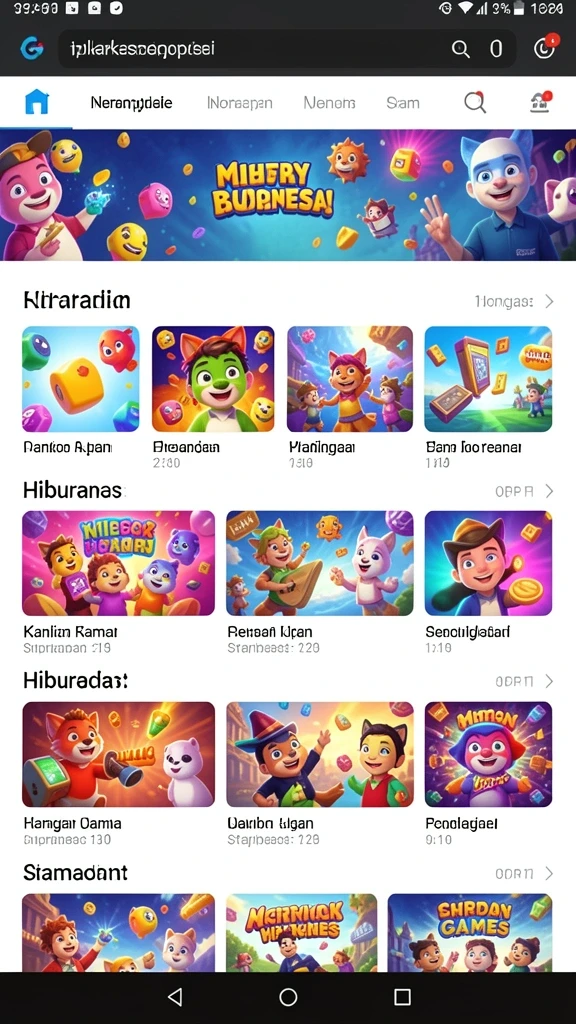Open the Planingaai game tile
The height and width of the screenshot is (1024, 576).
[350, 379]
